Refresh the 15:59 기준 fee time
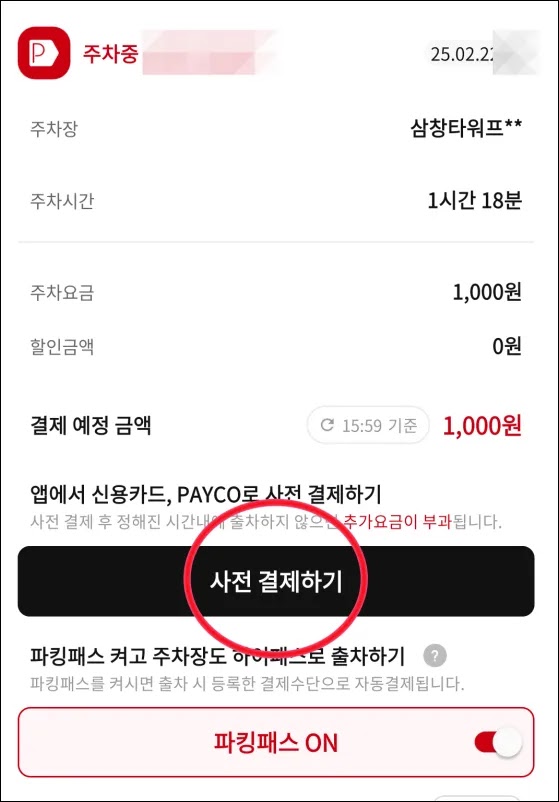Image resolution: width=559 pixels, height=802 pixels. [x=368, y=425]
